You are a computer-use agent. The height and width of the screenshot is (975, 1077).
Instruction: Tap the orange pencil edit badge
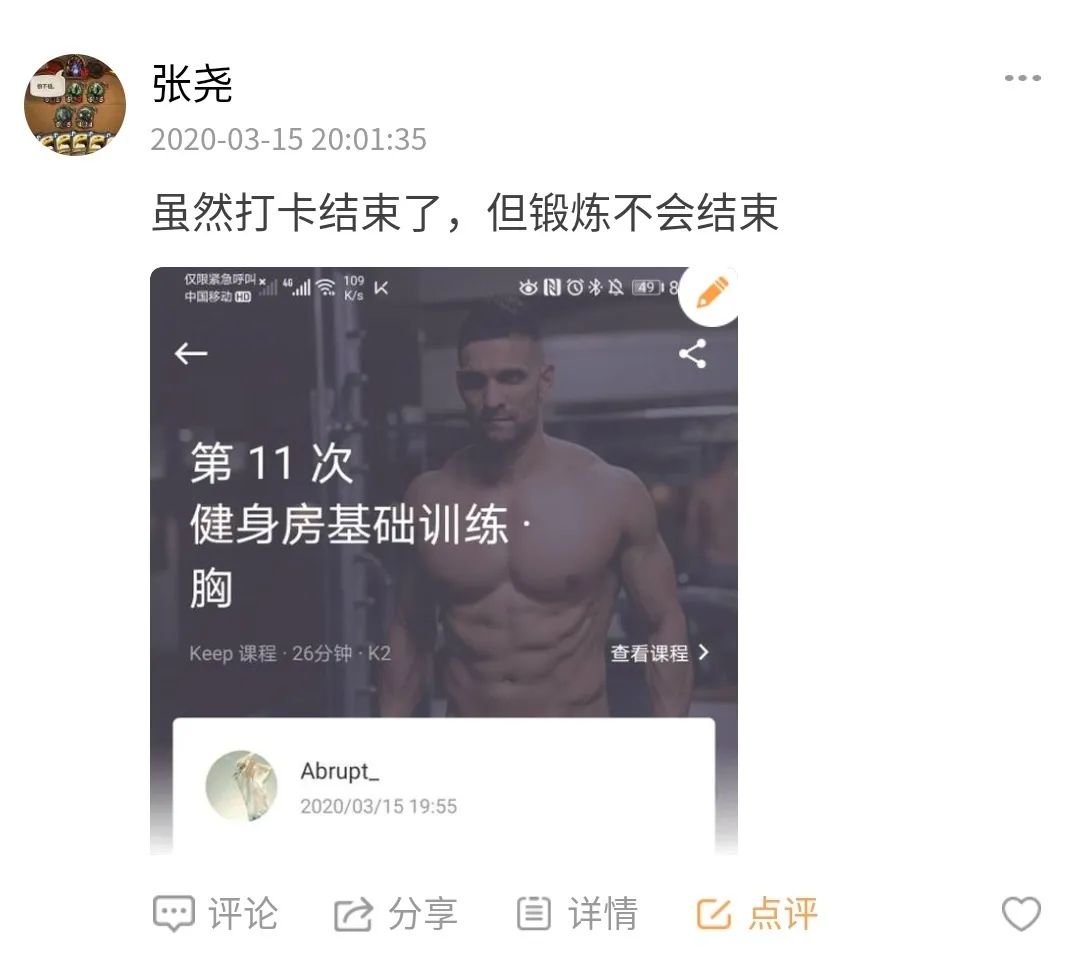pos(711,293)
